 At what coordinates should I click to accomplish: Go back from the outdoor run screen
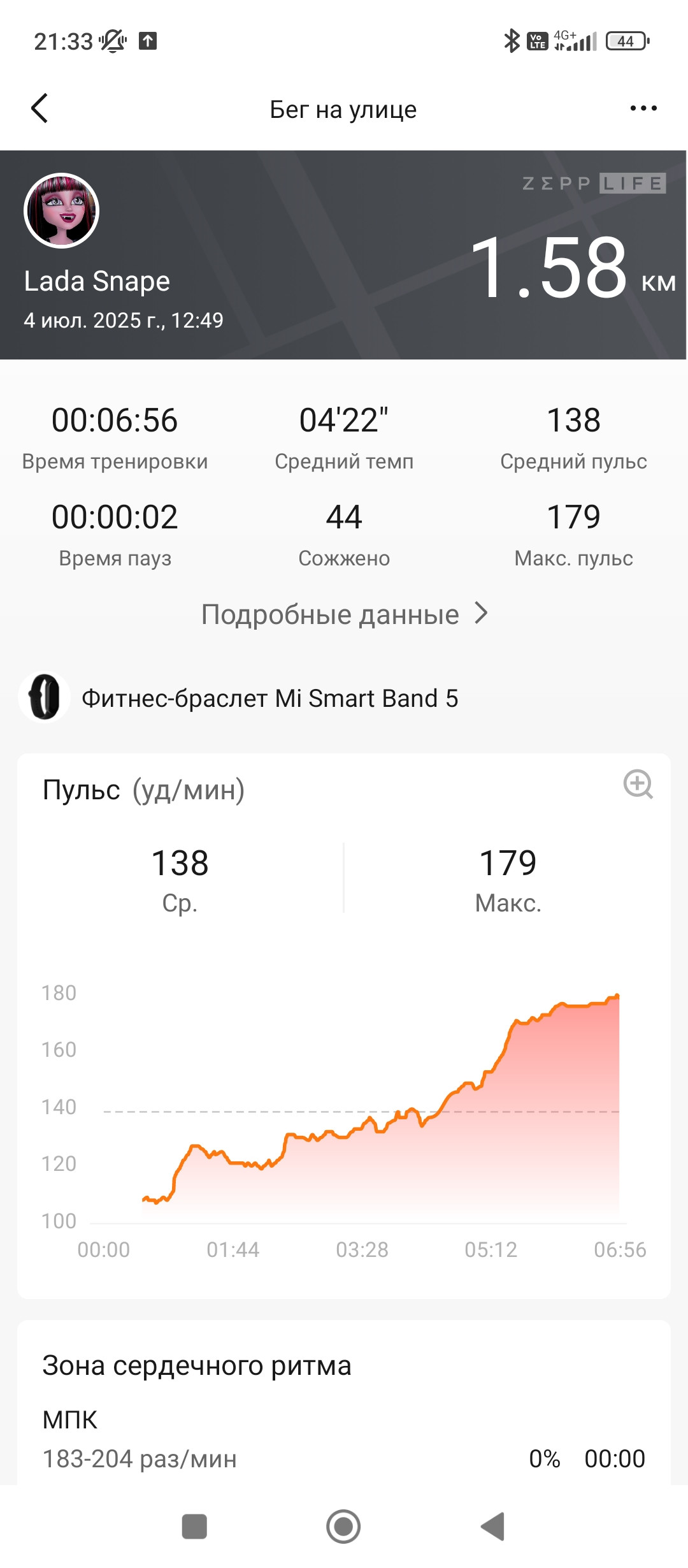(x=39, y=108)
